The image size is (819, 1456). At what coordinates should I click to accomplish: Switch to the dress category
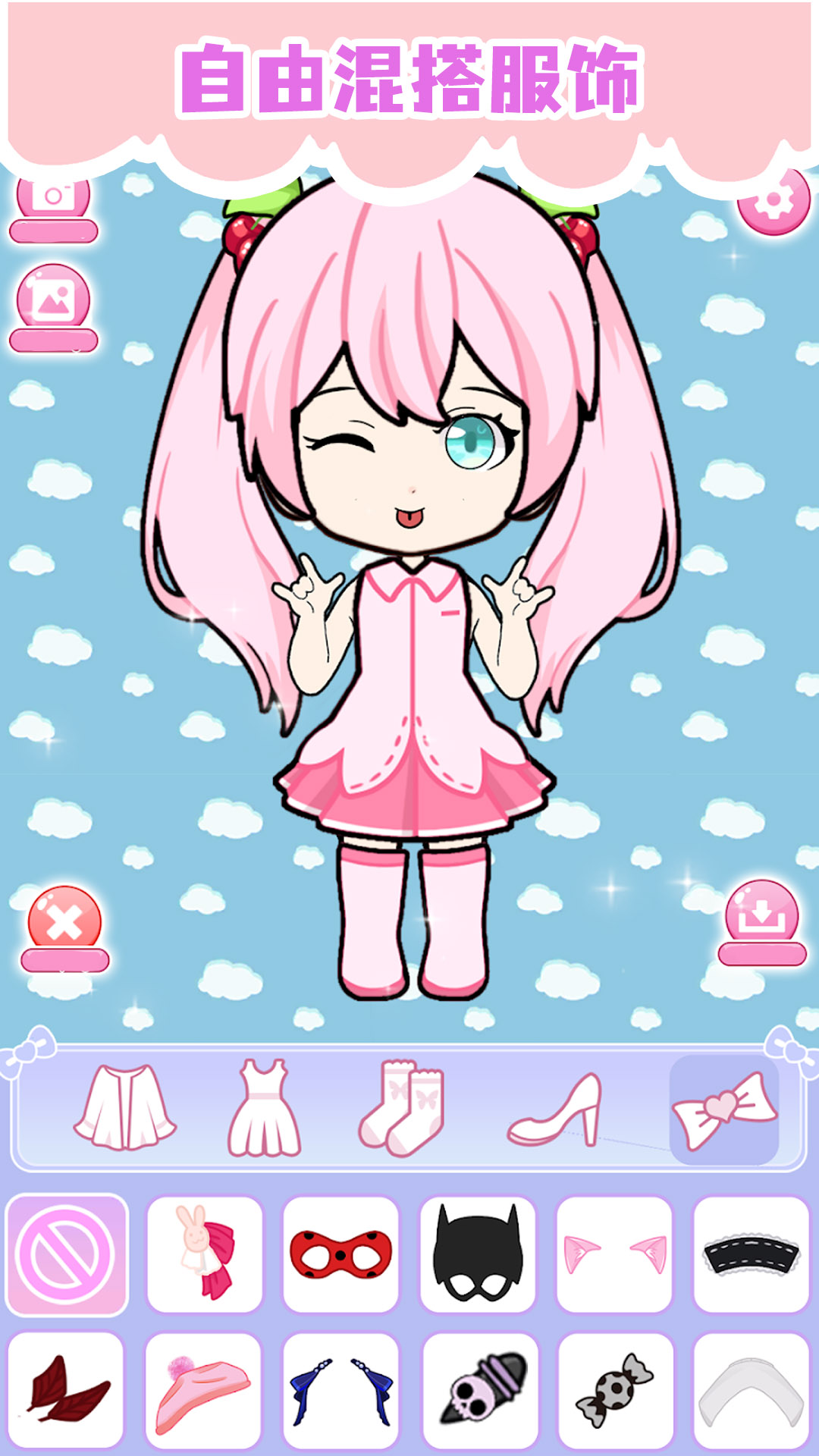264,1109
